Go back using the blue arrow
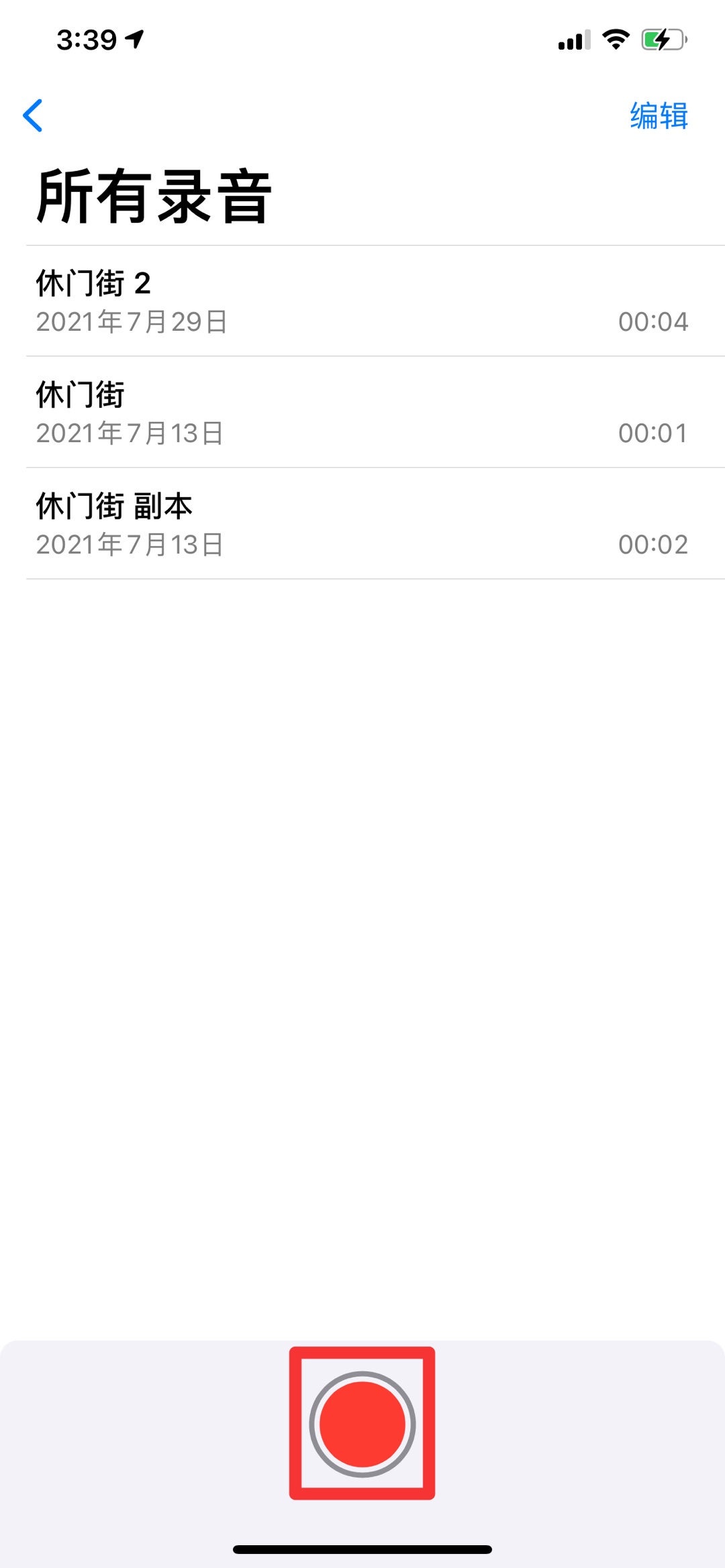The image size is (725, 1568). (x=33, y=115)
